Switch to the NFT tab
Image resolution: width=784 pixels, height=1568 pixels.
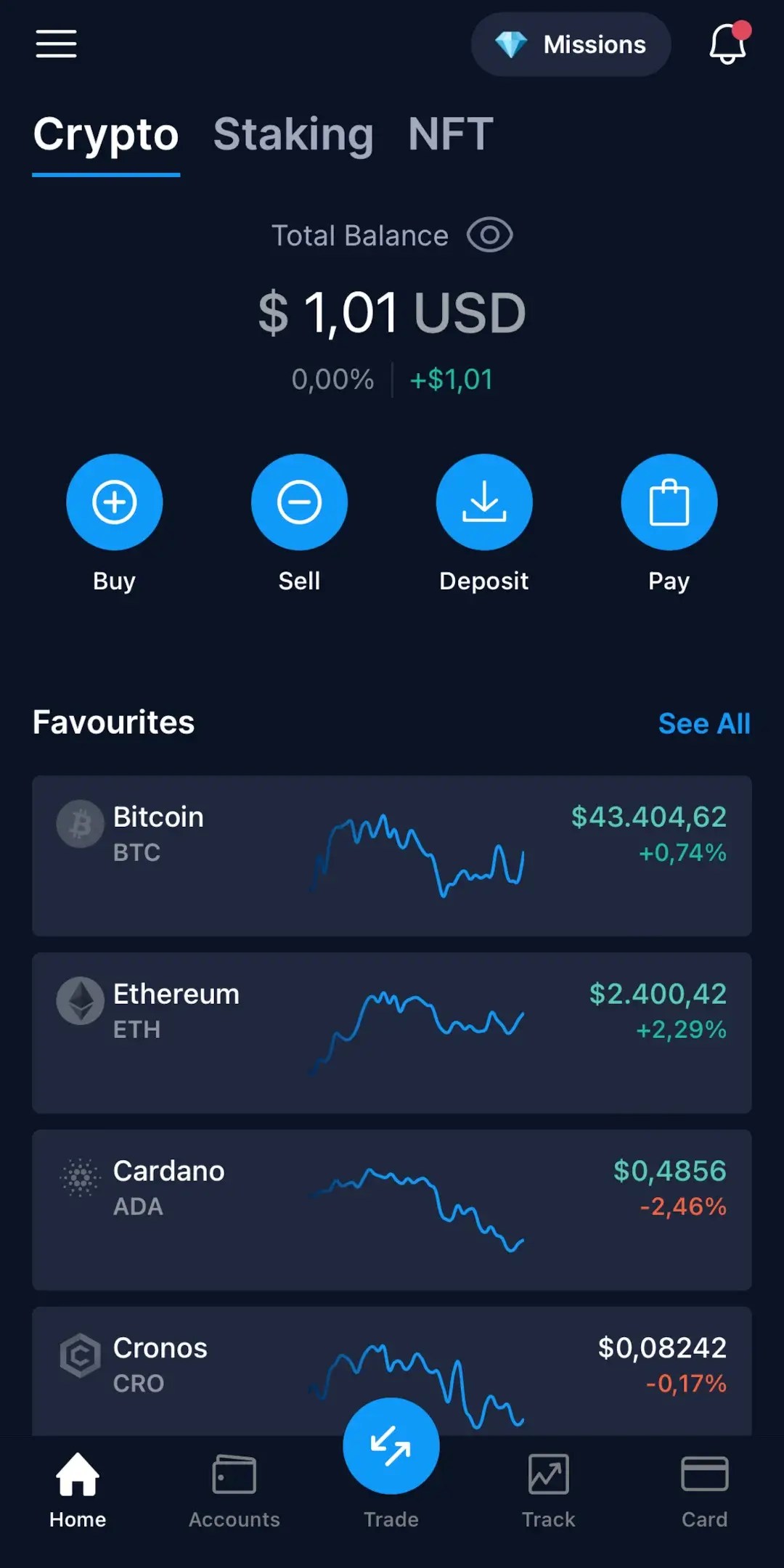(450, 135)
